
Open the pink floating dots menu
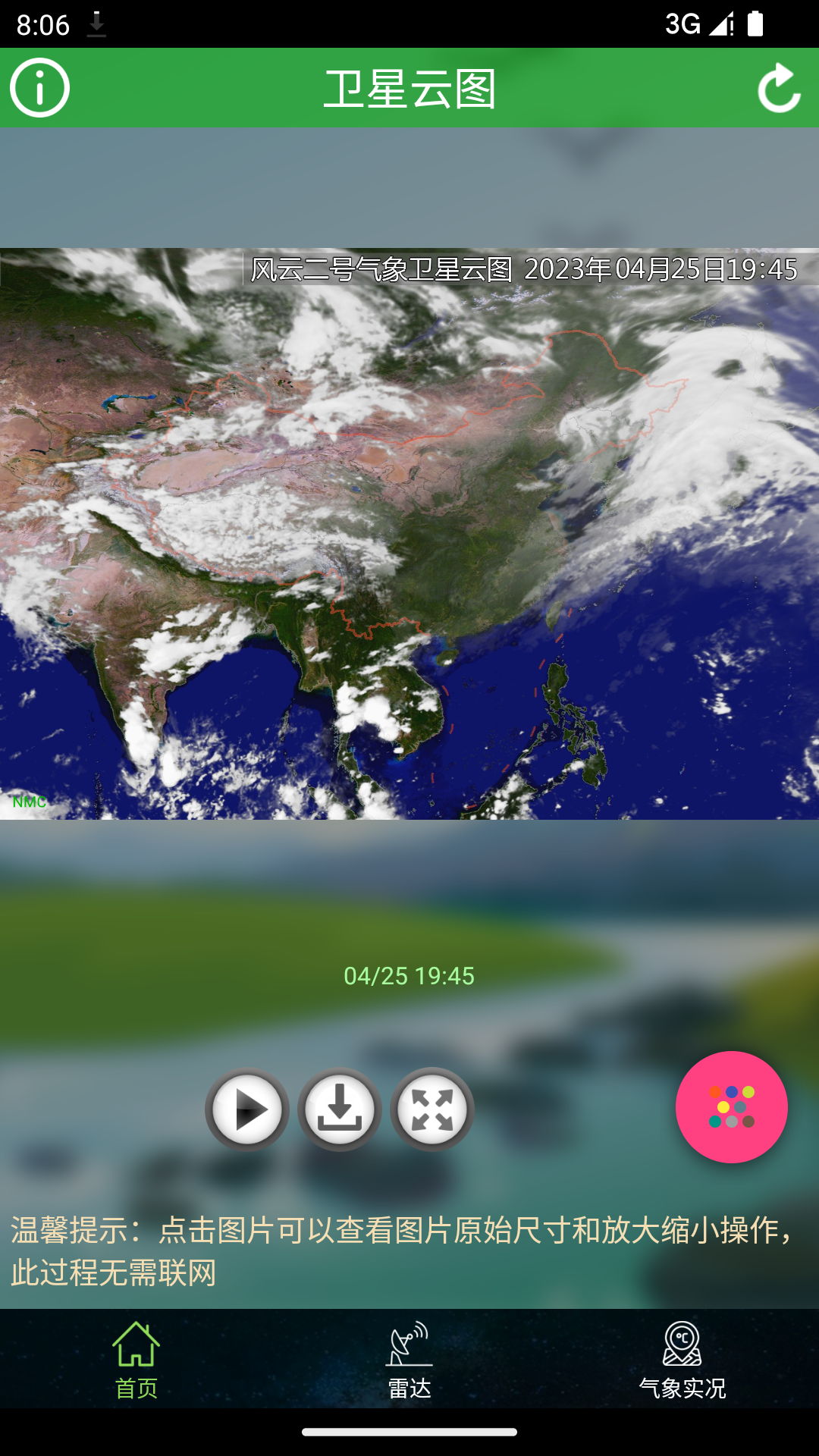tap(731, 1107)
